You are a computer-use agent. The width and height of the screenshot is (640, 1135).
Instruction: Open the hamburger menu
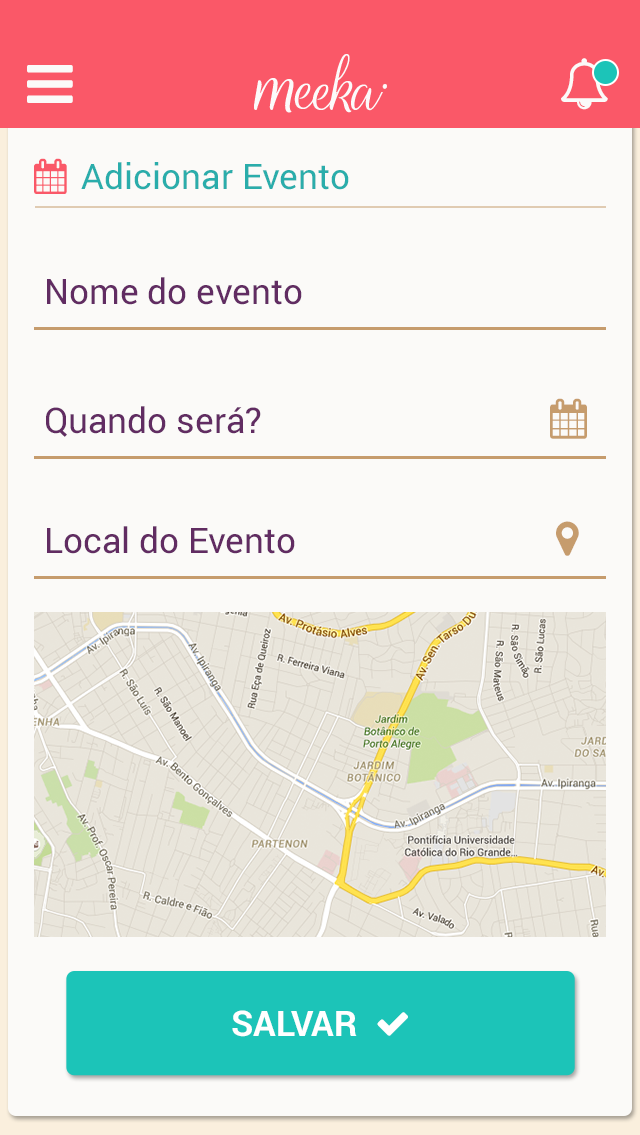(x=50, y=84)
